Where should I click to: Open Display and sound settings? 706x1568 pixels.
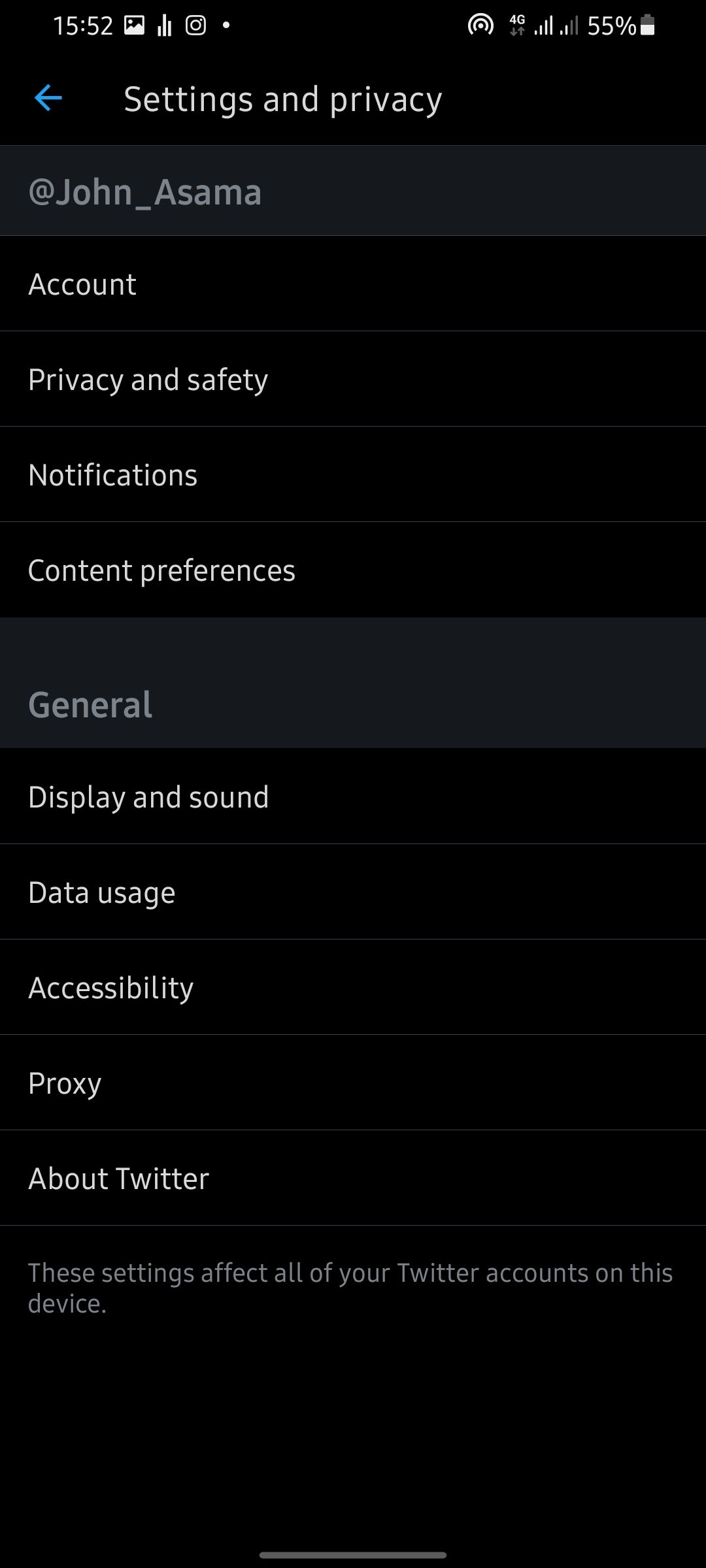pos(353,796)
